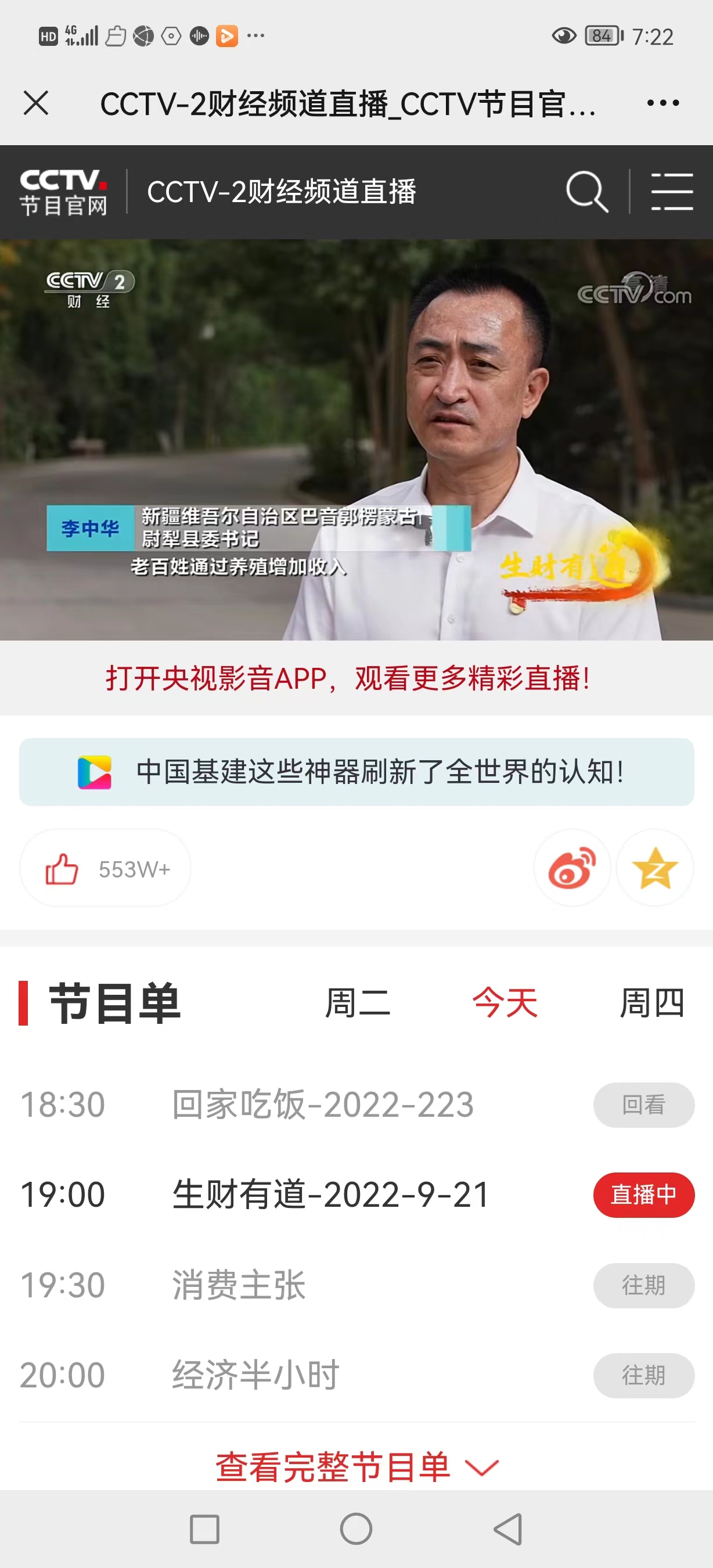The image size is (713, 1568).
Task: Share to QQ Zone with star icon
Action: coord(654,868)
